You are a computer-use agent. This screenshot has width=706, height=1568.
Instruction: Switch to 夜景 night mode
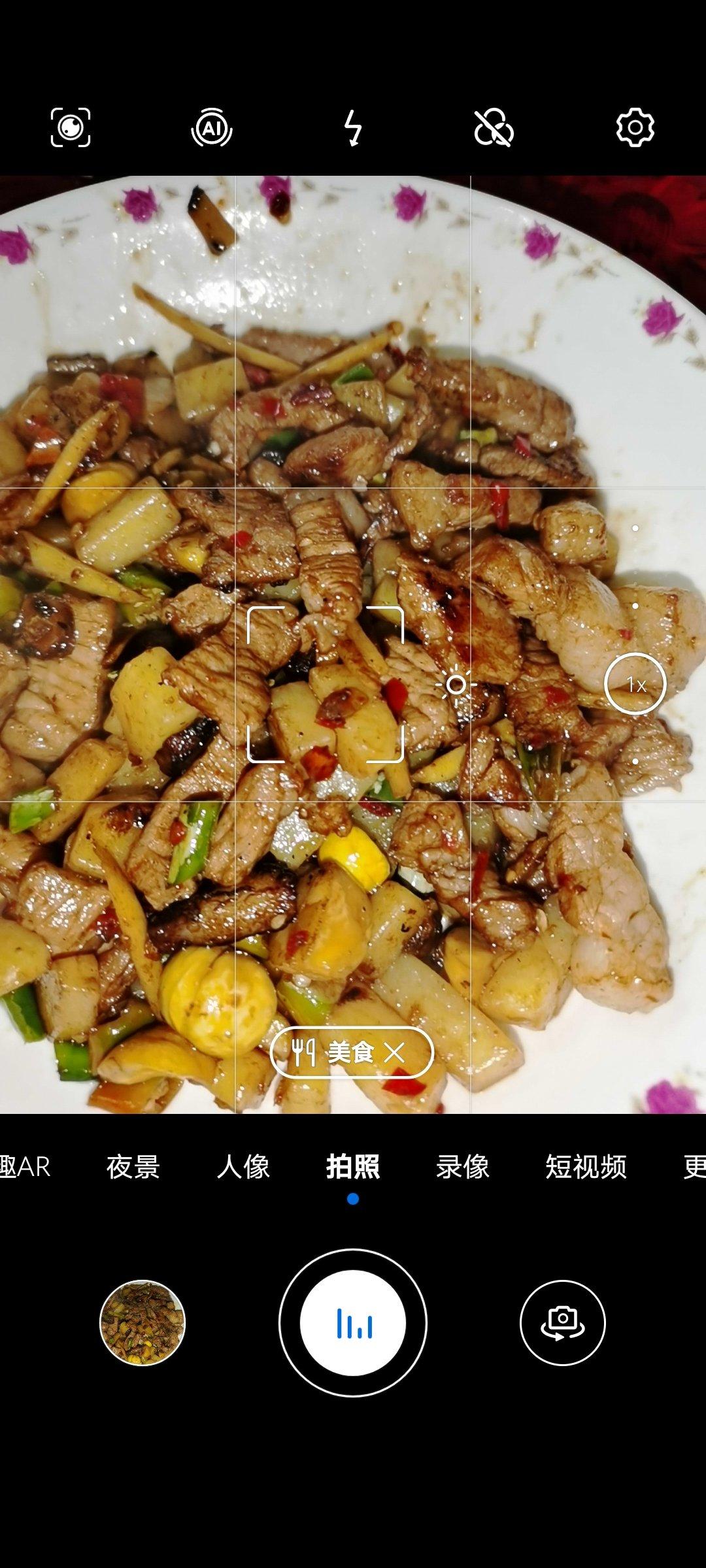point(133,1167)
